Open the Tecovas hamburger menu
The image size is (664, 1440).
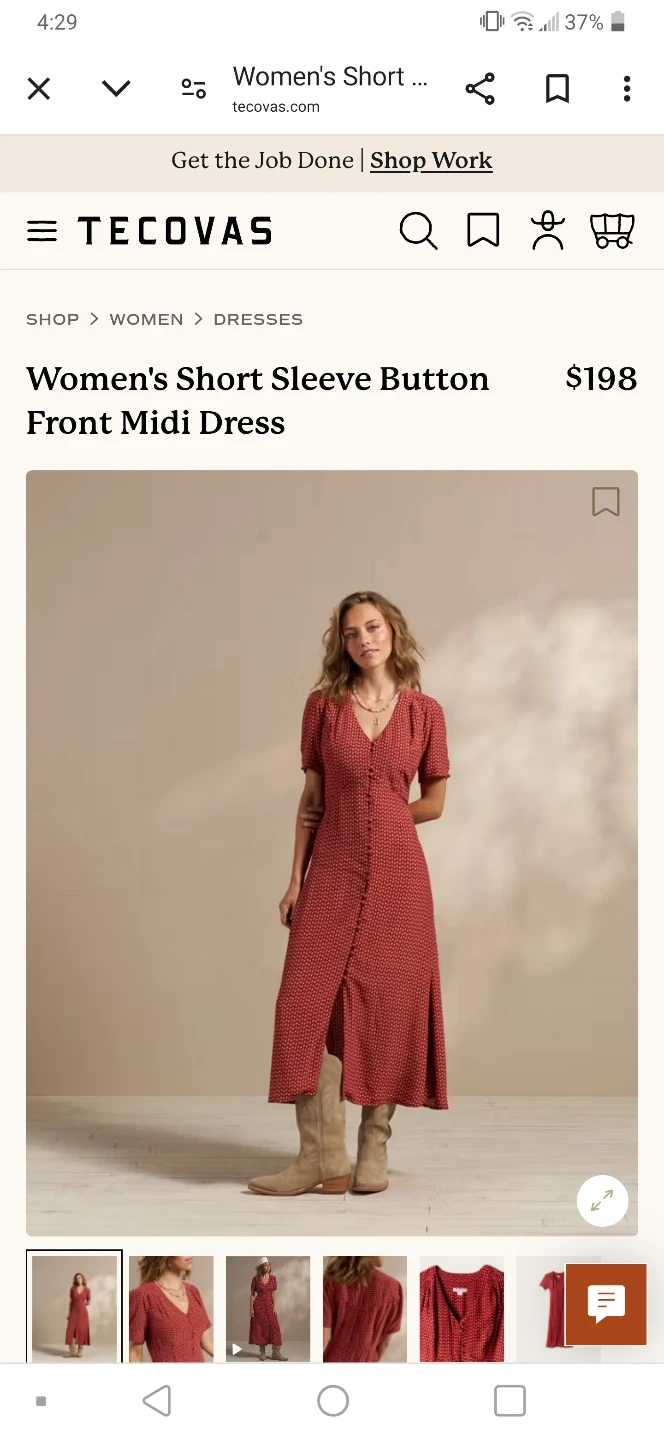[x=42, y=231]
